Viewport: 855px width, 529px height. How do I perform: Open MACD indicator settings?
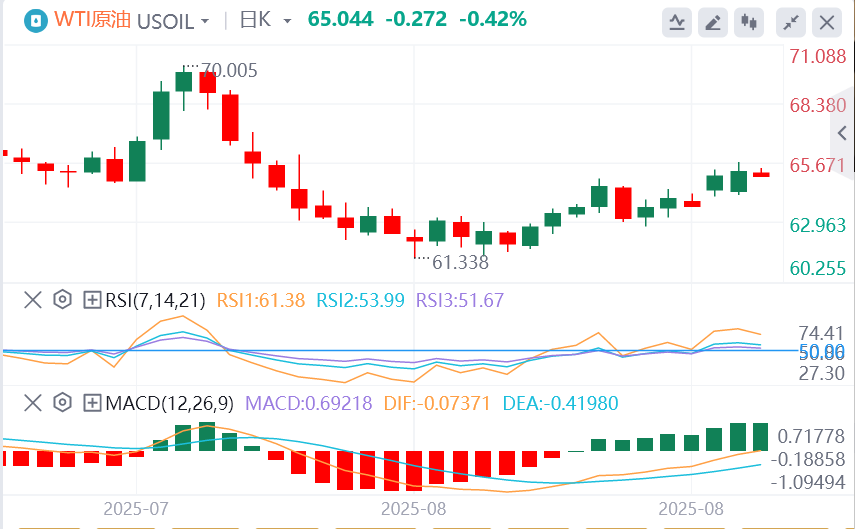62,403
